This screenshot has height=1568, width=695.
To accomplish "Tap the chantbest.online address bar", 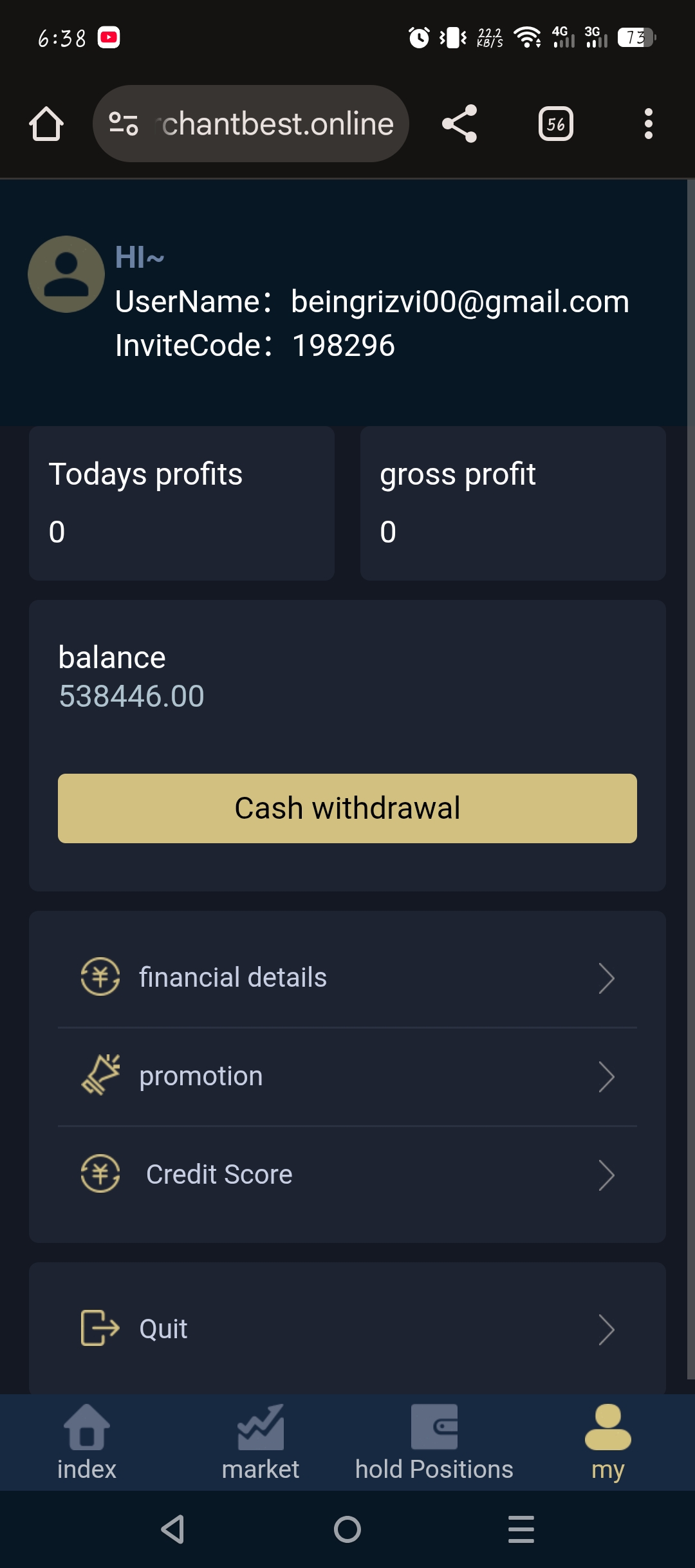I will coord(277,124).
